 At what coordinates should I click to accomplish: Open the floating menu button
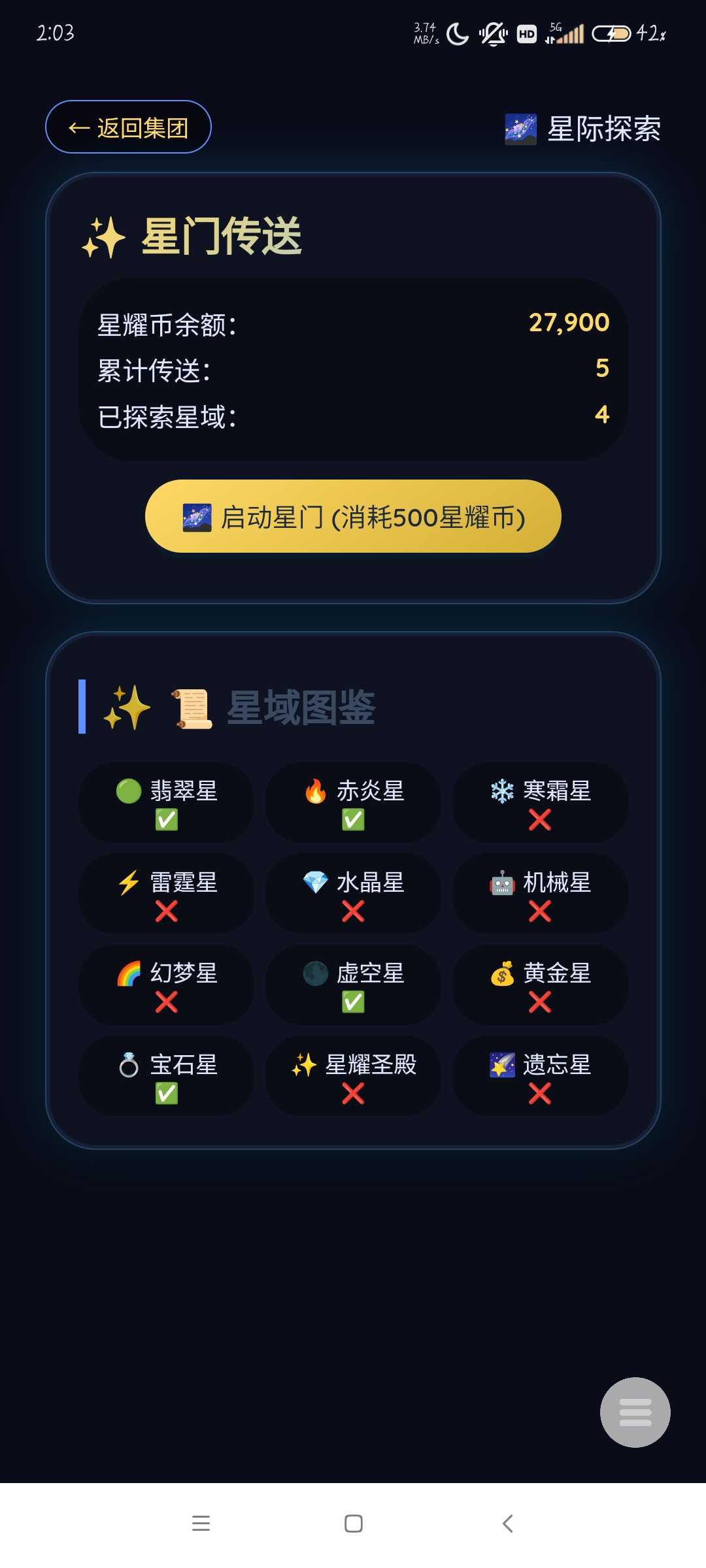click(x=635, y=1412)
